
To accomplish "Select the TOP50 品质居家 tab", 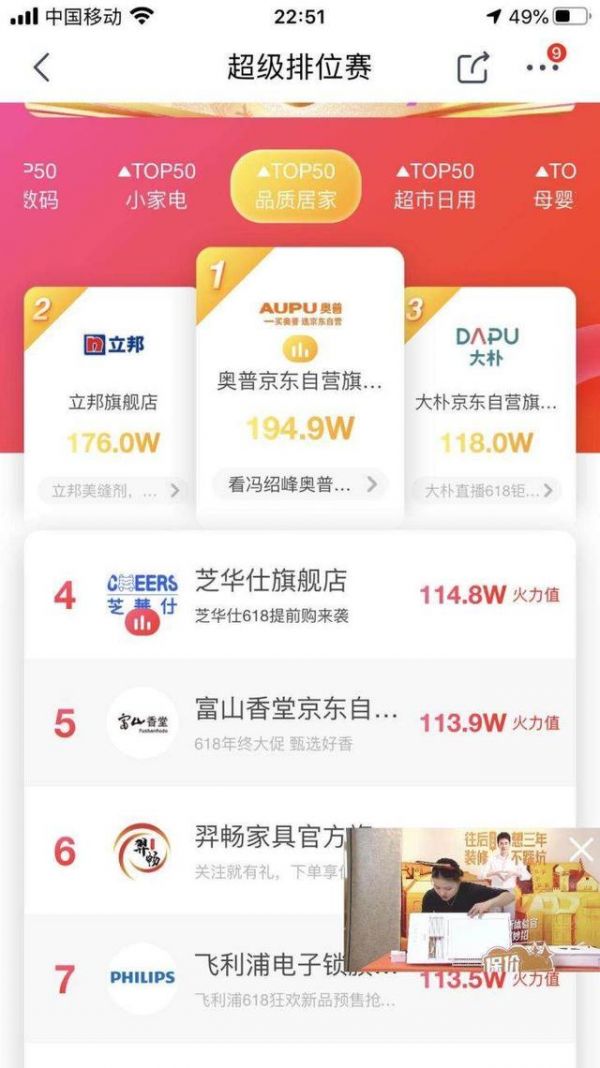I will pyautogui.click(x=295, y=185).
